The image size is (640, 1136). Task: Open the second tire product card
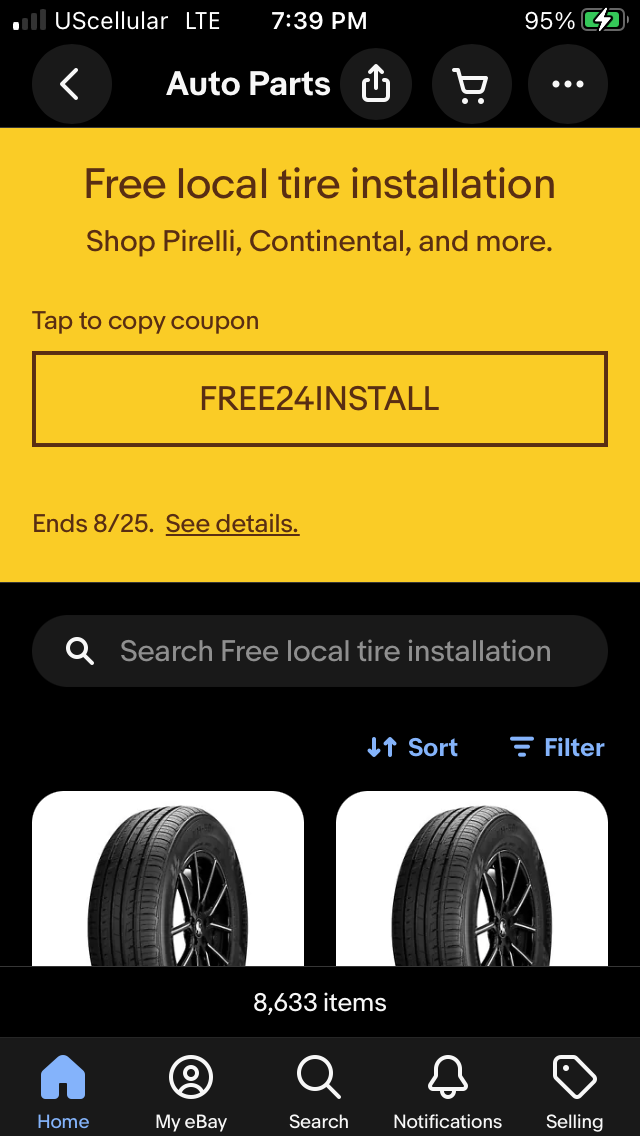(x=472, y=878)
